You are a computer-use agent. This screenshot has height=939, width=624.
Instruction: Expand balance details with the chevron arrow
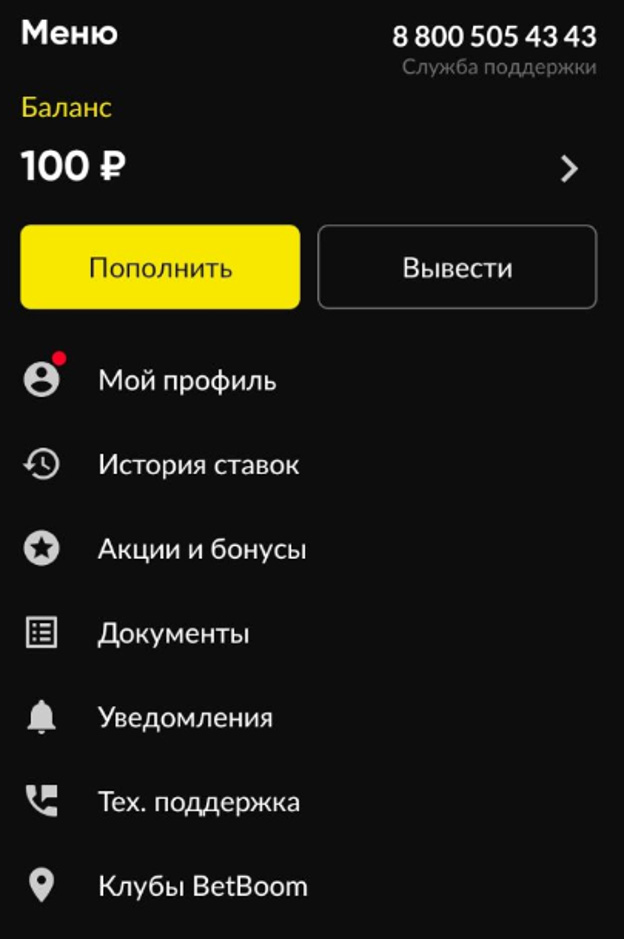[x=569, y=169]
